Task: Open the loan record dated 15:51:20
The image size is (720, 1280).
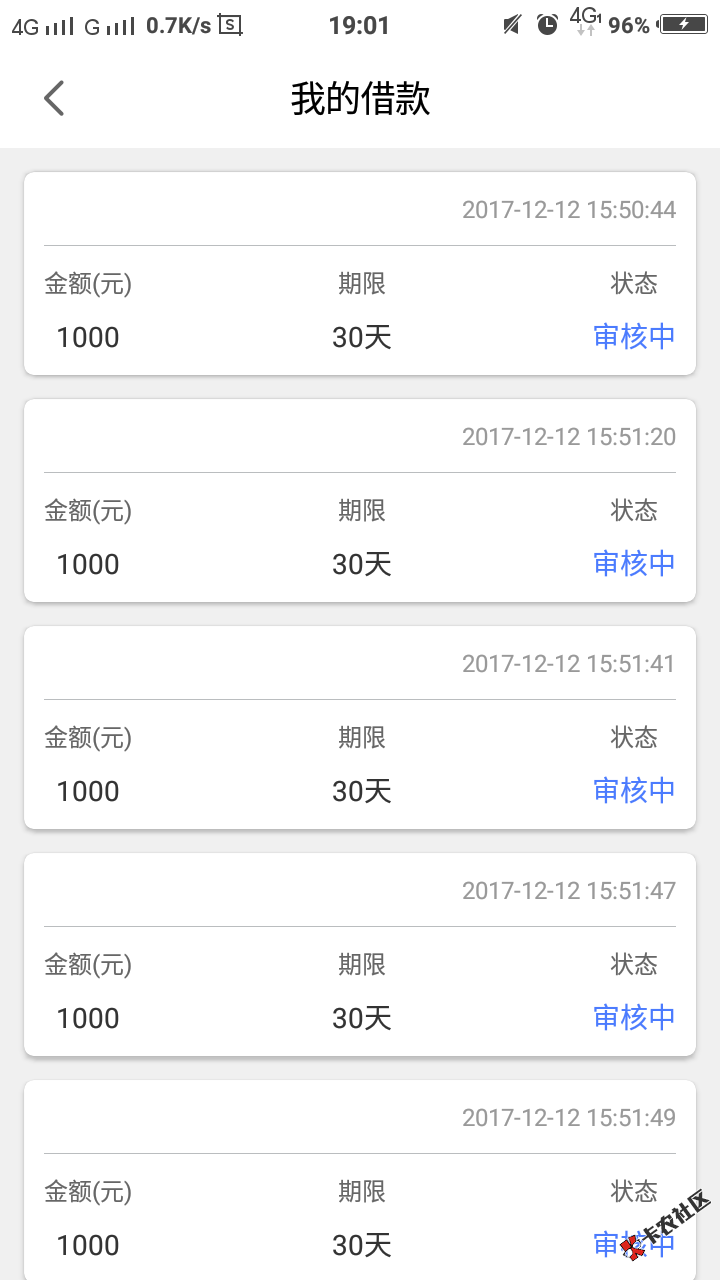Action: (360, 501)
